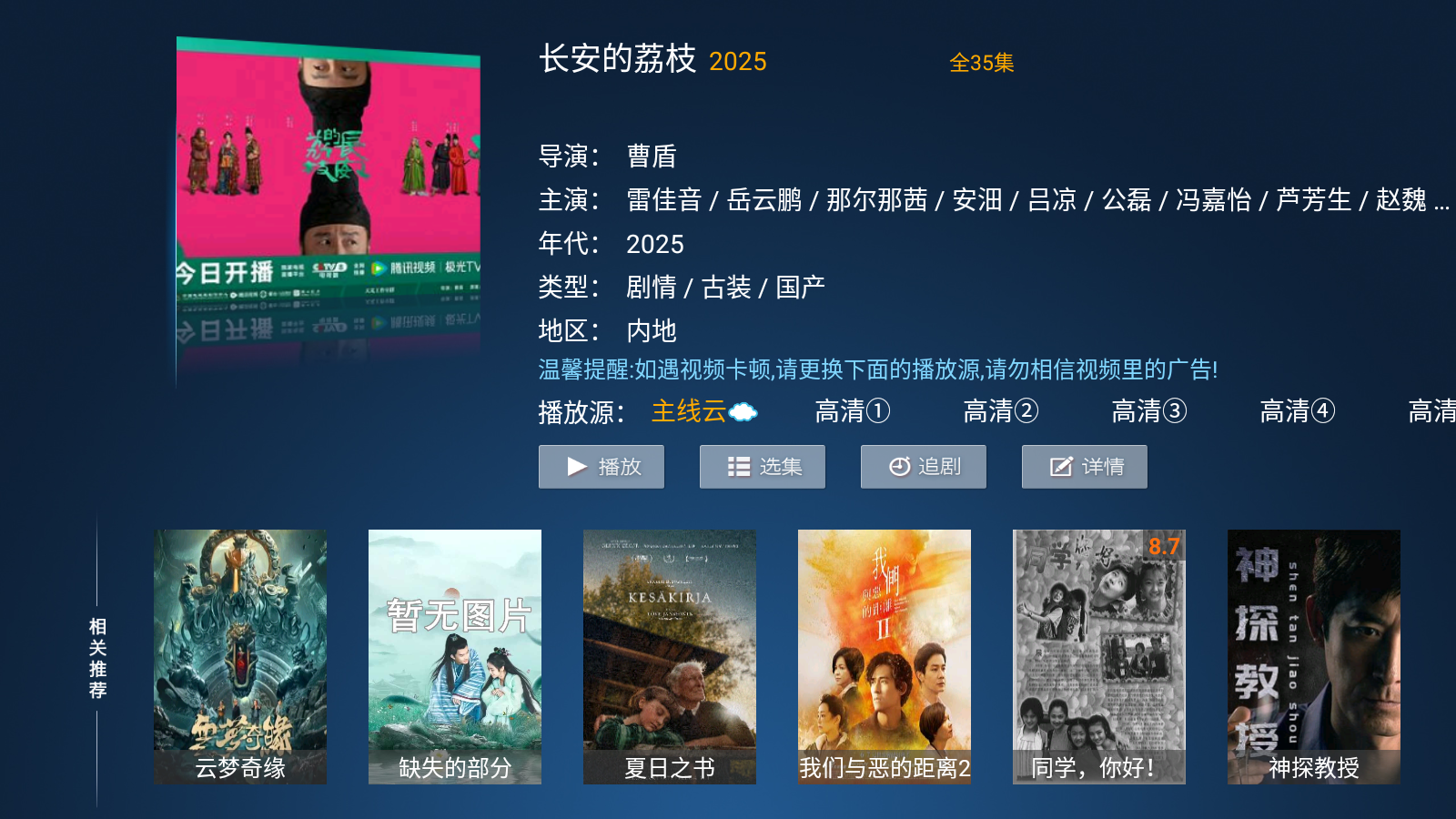Screen dimensions: 1456x819
Task: Follow this series with 追剧
Action: 924,467
